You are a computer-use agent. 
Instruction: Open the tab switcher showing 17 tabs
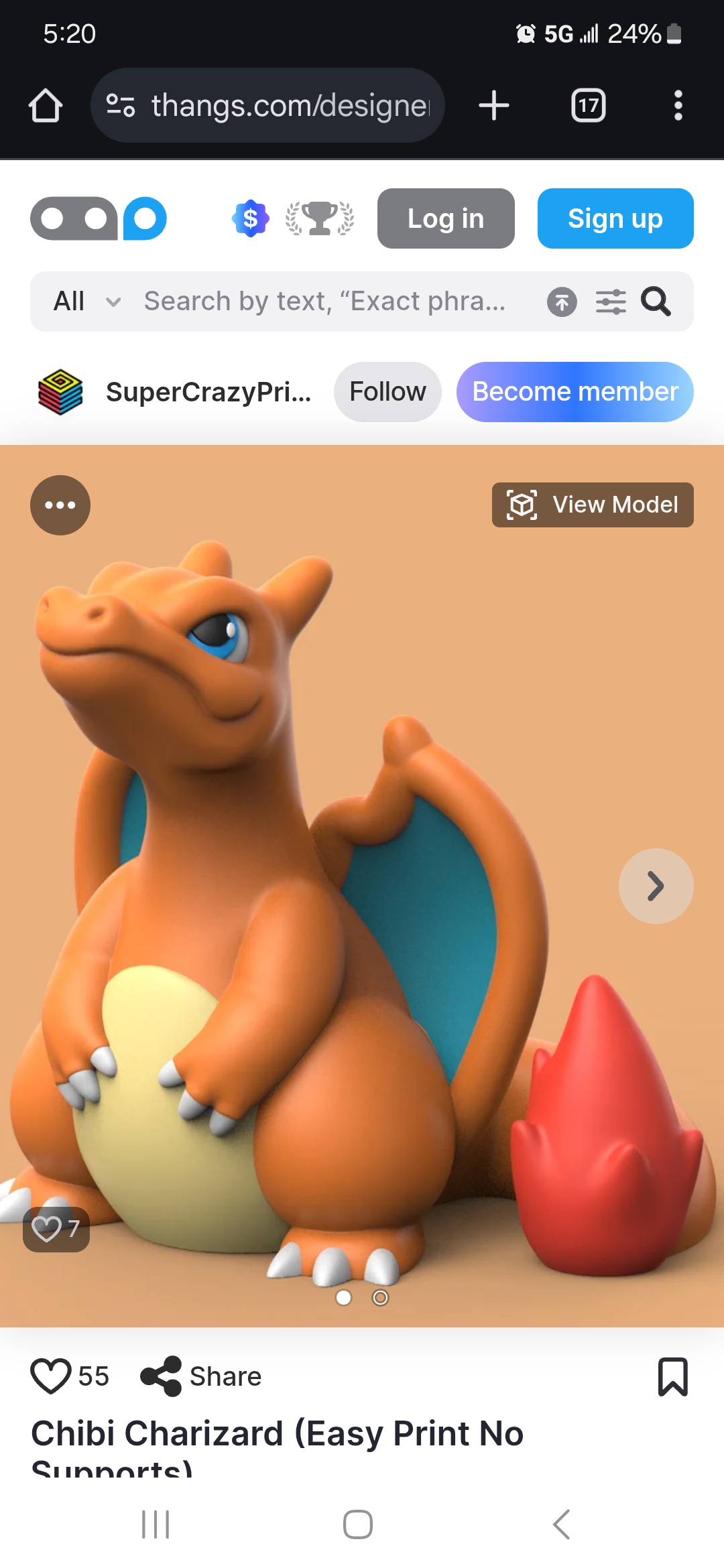[588, 106]
